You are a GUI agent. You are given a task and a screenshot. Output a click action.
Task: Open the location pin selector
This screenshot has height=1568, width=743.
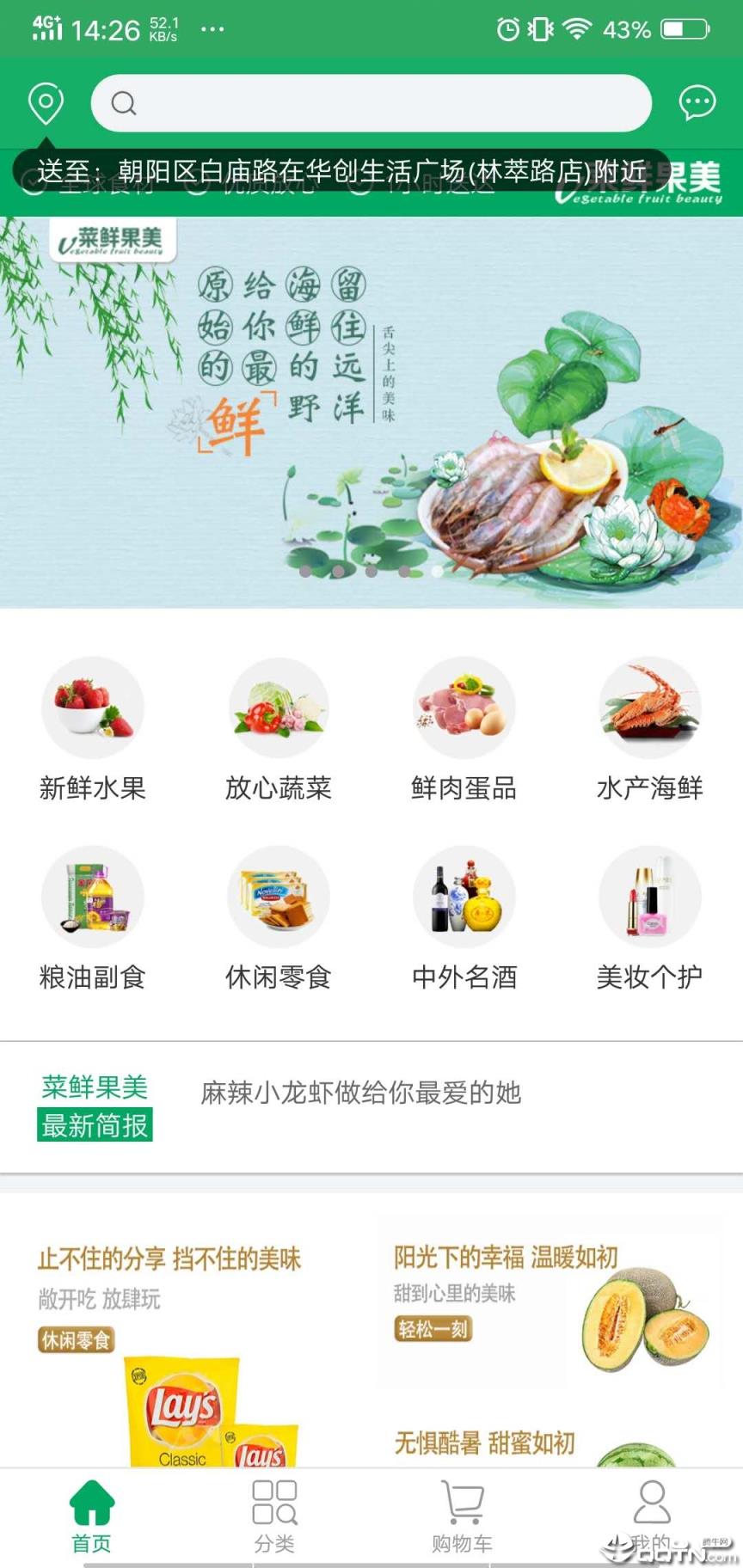[x=45, y=102]
